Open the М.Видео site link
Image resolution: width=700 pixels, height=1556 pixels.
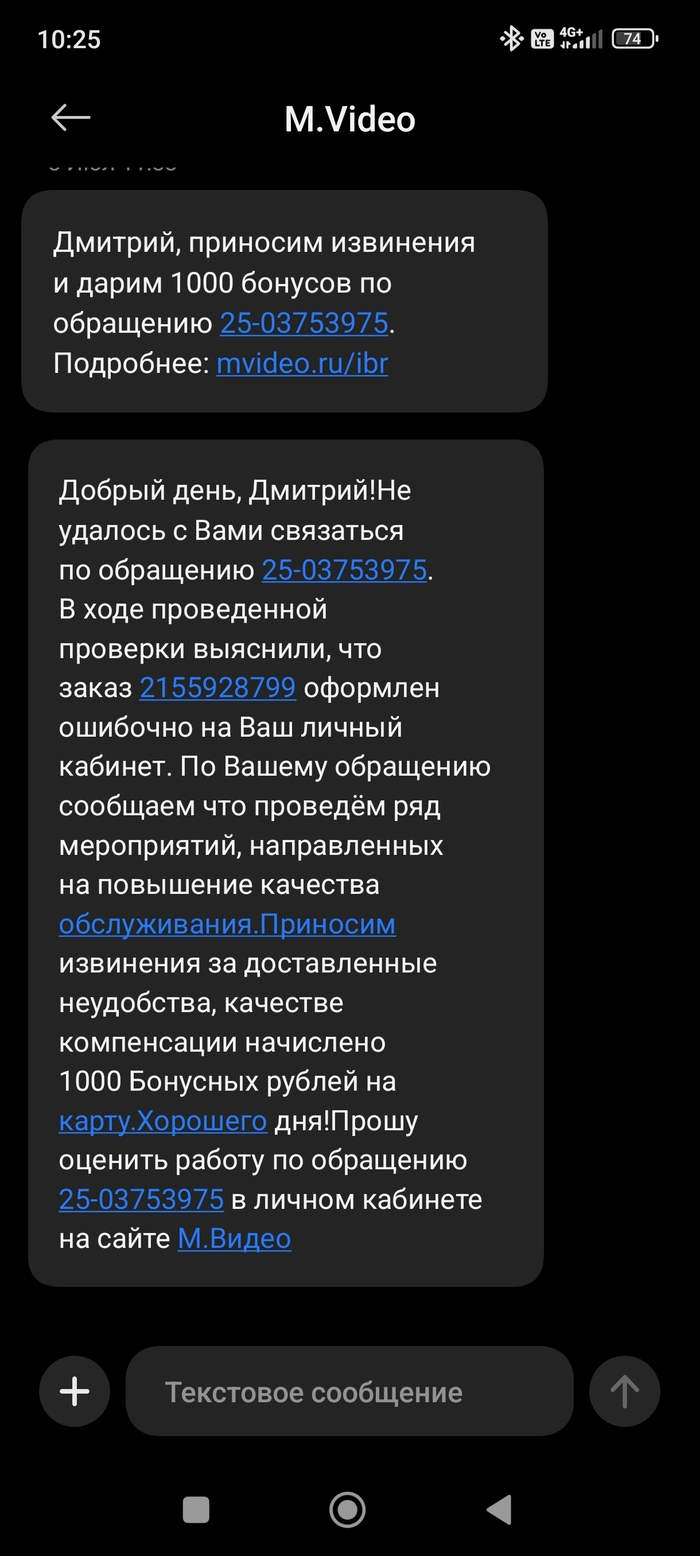(234, 1238)
